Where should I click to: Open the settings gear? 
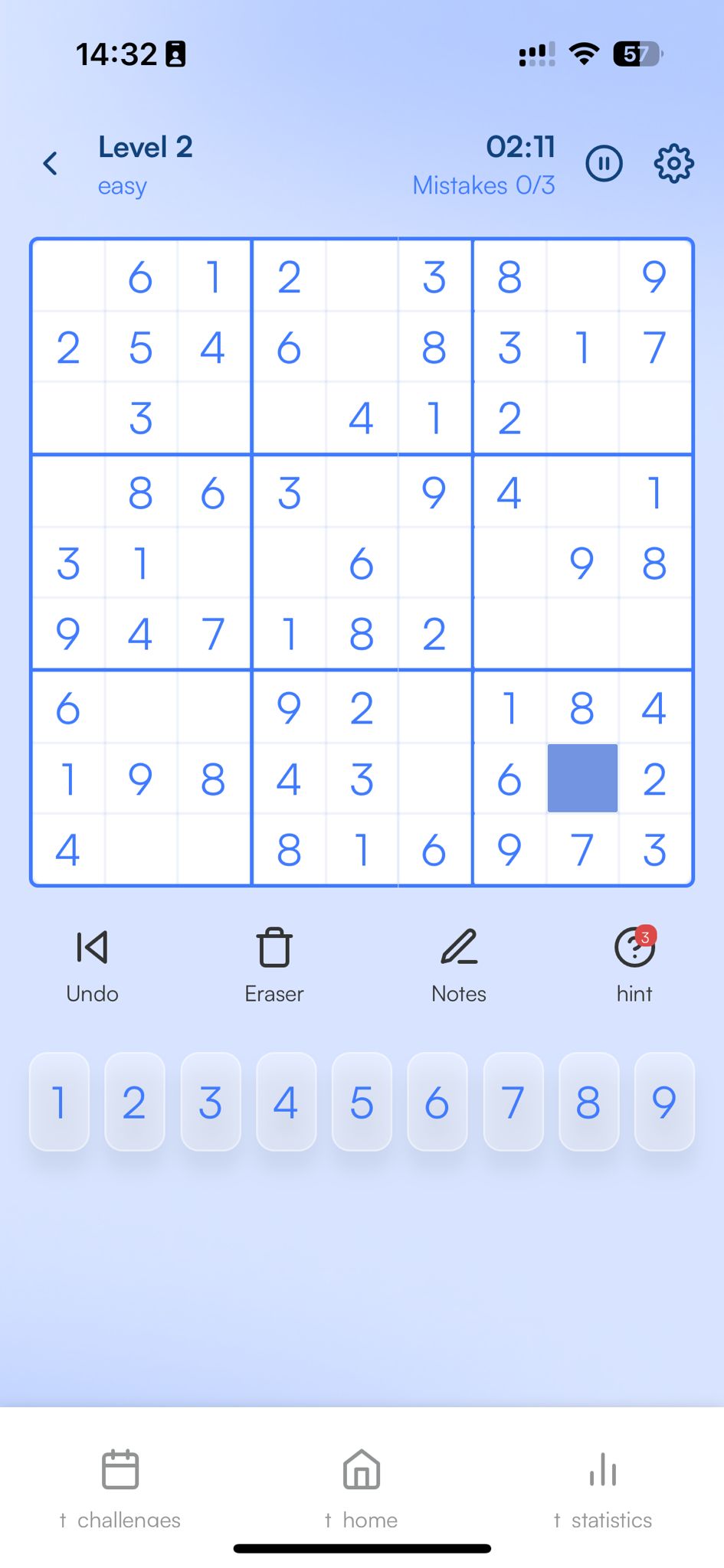pyautogui.click(x=673, y=163)
